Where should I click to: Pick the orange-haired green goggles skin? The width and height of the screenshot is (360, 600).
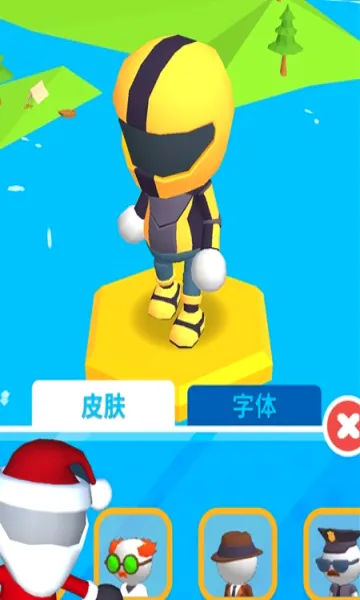click(x=133, y=554)
